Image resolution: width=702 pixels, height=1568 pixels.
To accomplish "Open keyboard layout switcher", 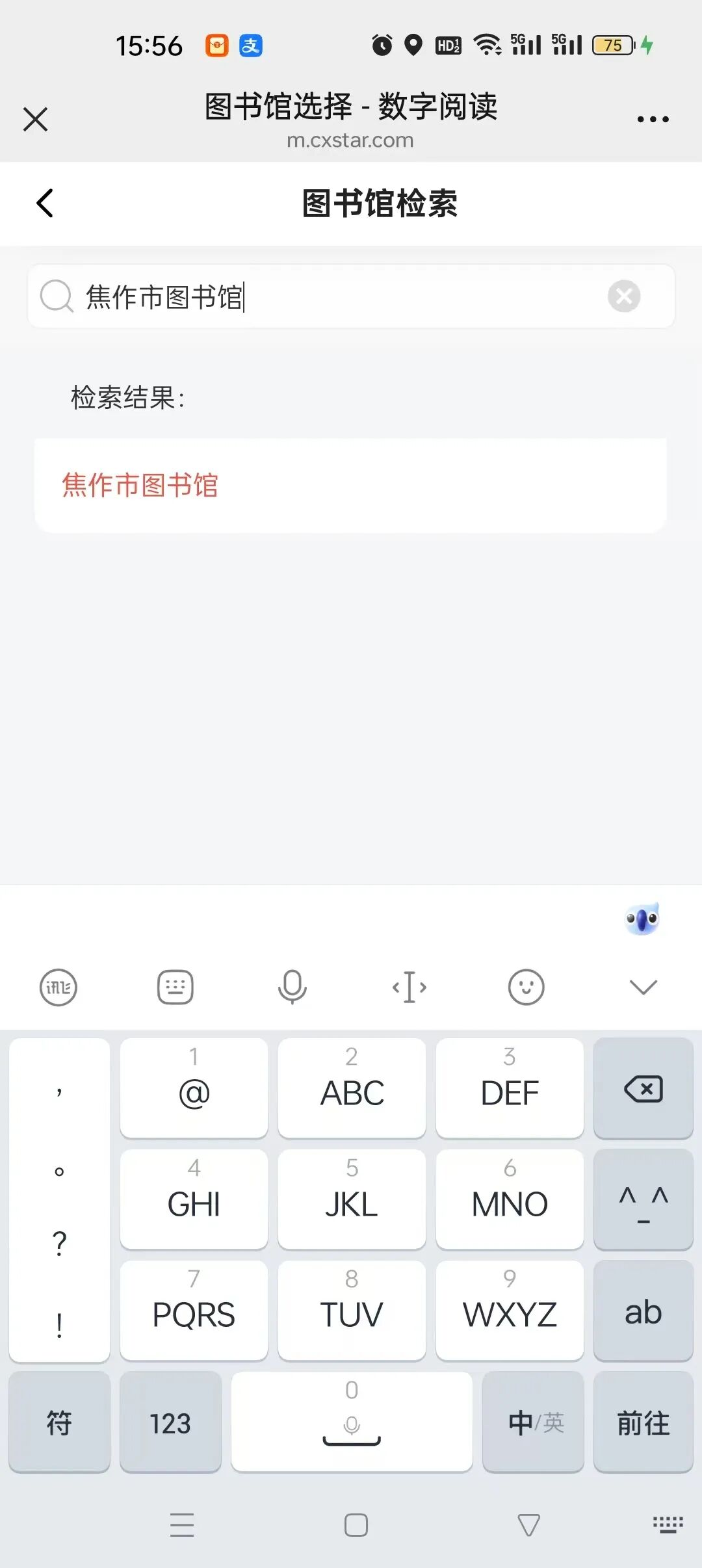I will tap(175, 987).
